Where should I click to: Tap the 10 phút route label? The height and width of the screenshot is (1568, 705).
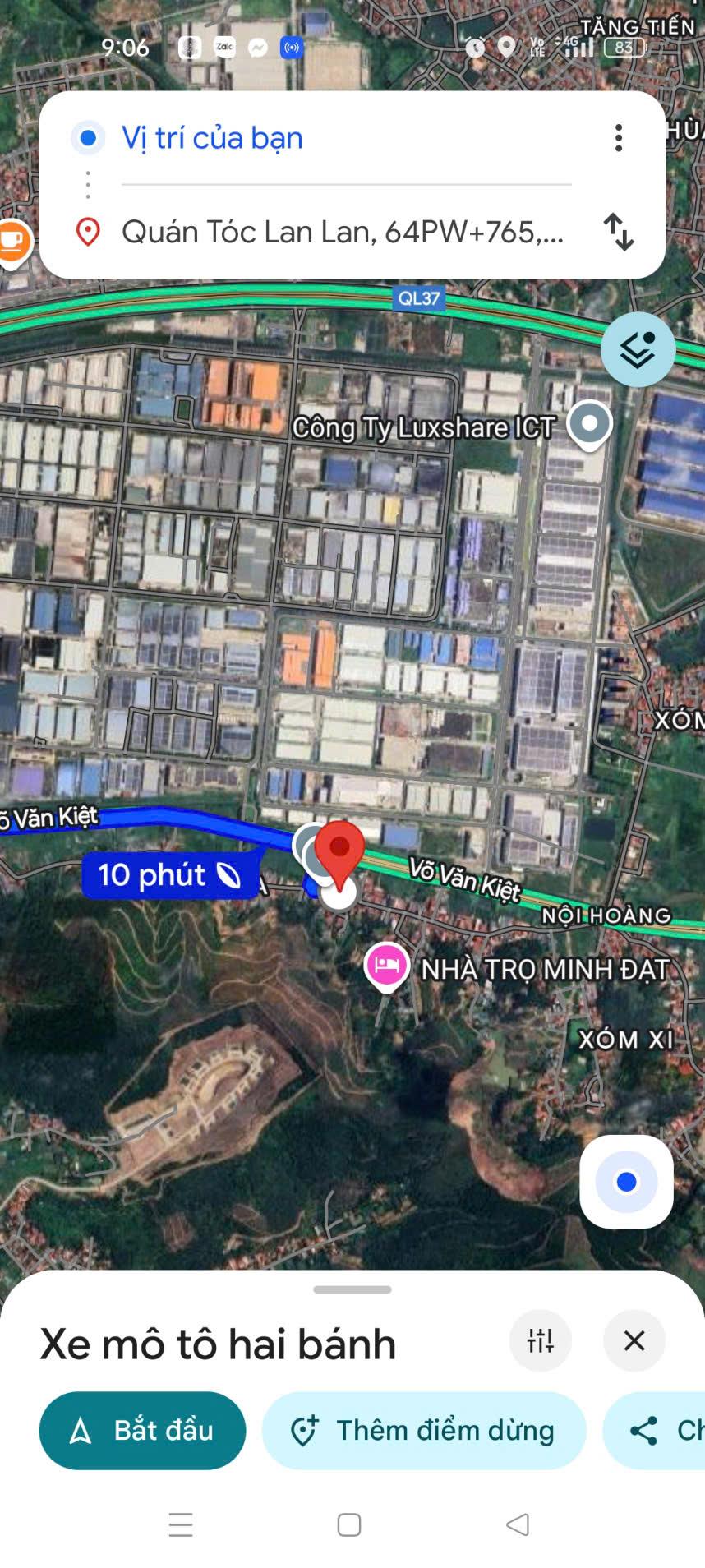169,875
